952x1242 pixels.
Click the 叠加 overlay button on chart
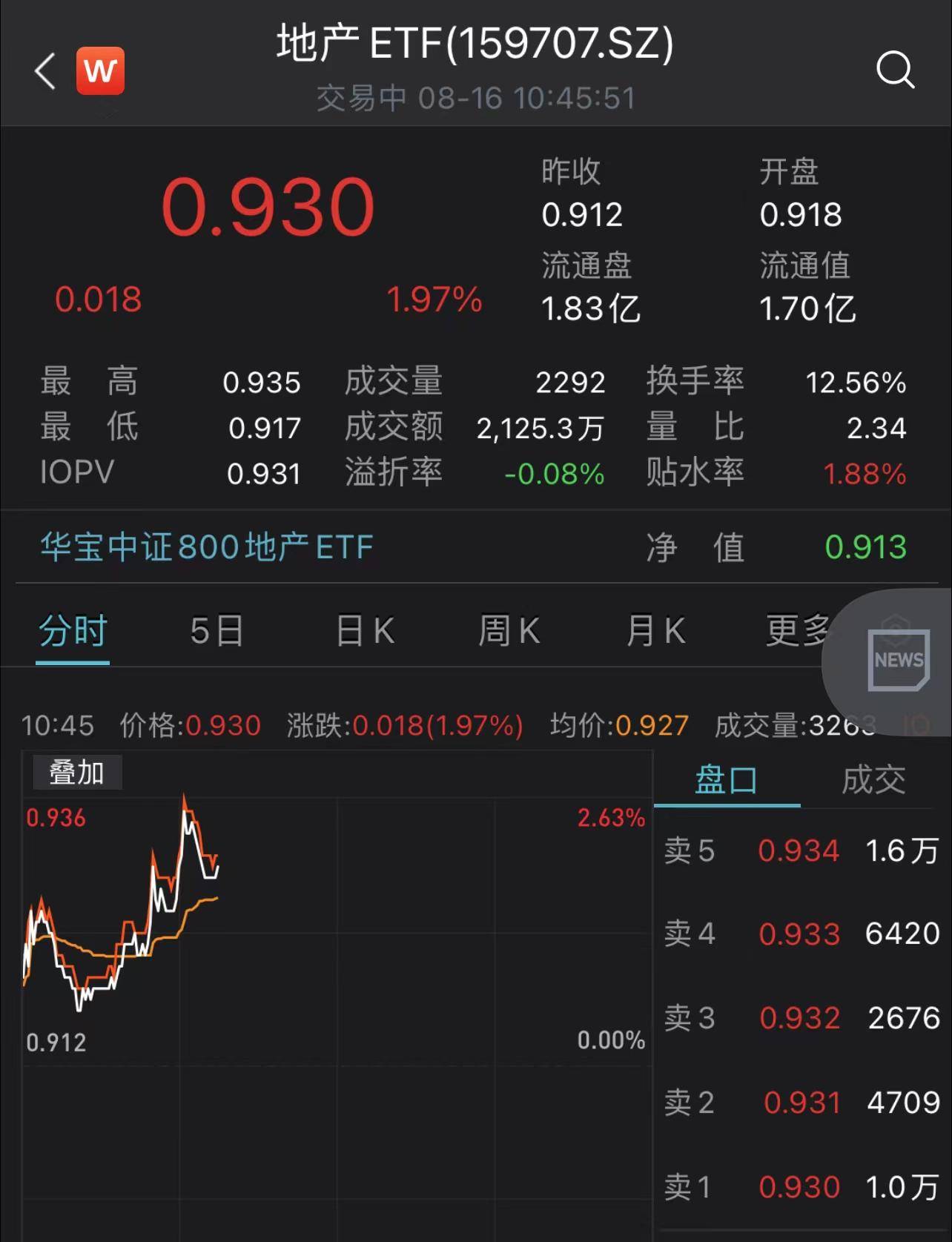click(x=76, y=772)
